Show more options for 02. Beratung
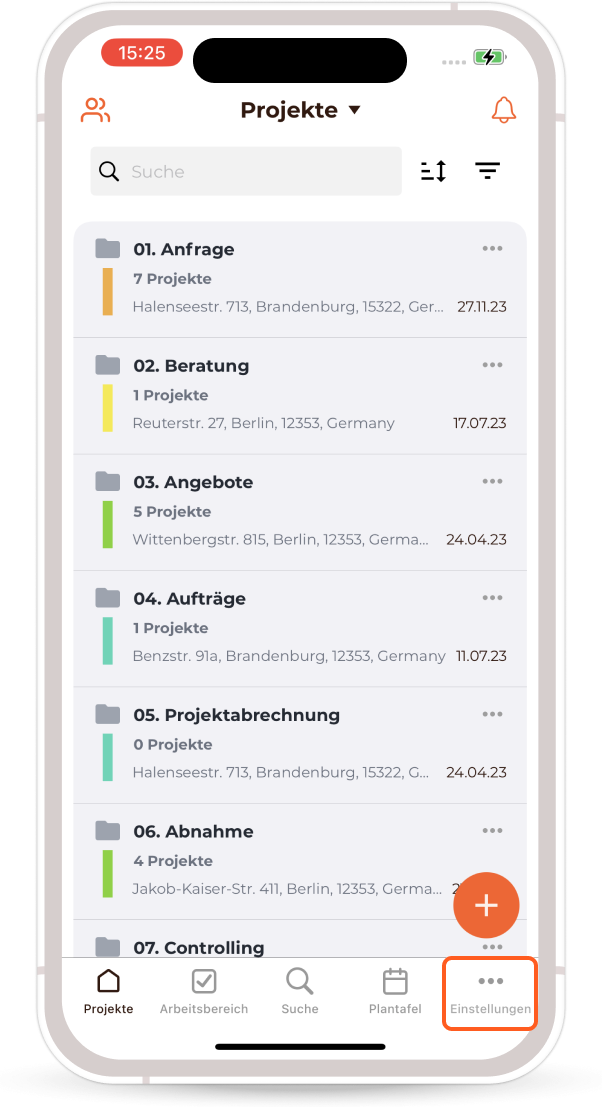 [492, 365]
